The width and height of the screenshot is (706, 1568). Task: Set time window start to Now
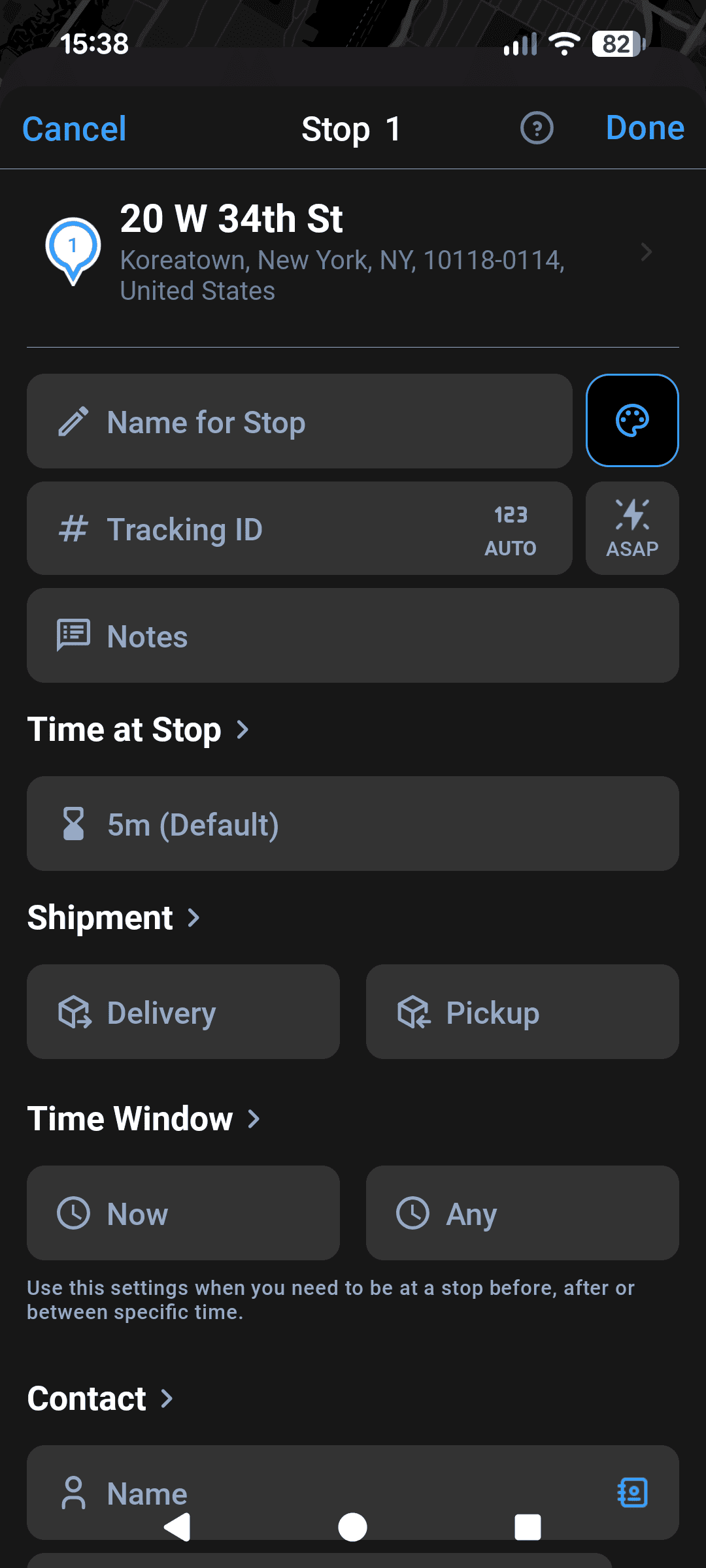[x=183, y=1213]
